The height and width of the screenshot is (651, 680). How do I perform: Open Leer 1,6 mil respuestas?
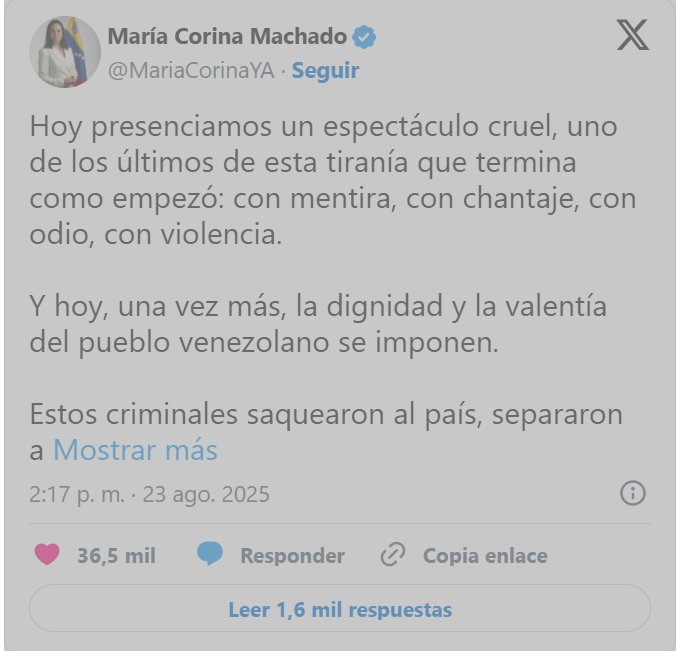coord(340,609)
